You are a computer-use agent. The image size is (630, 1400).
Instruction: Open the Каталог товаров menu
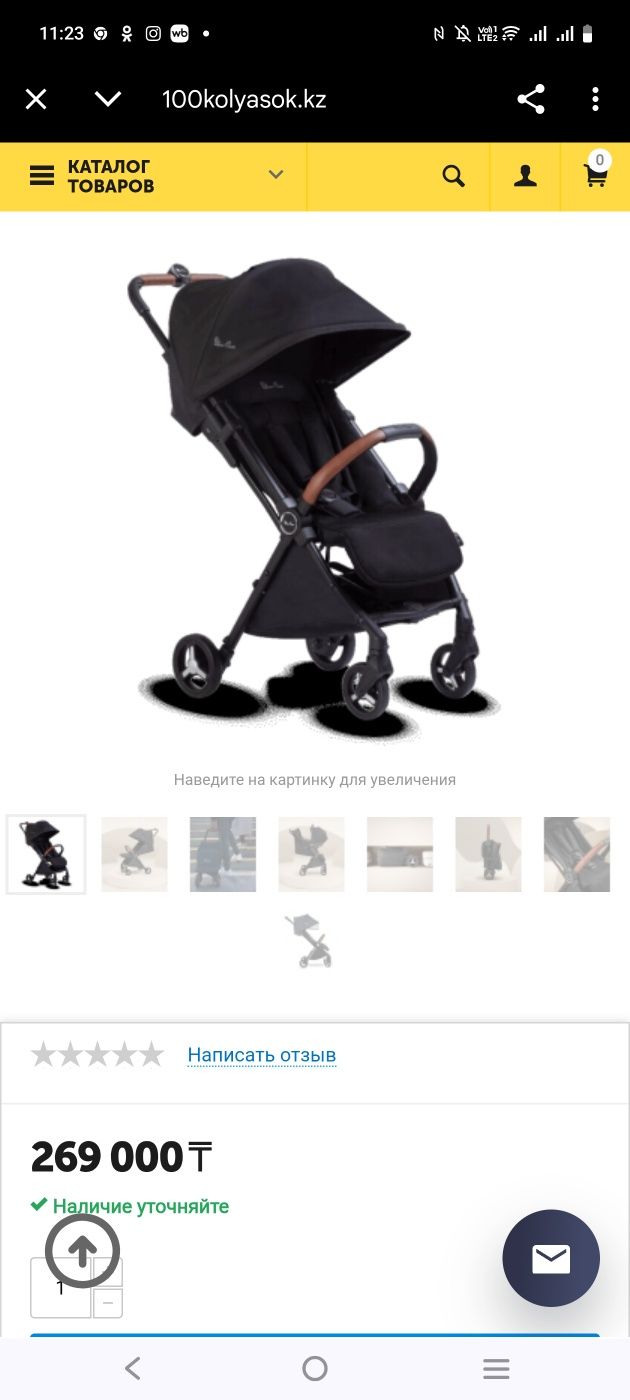155,176
